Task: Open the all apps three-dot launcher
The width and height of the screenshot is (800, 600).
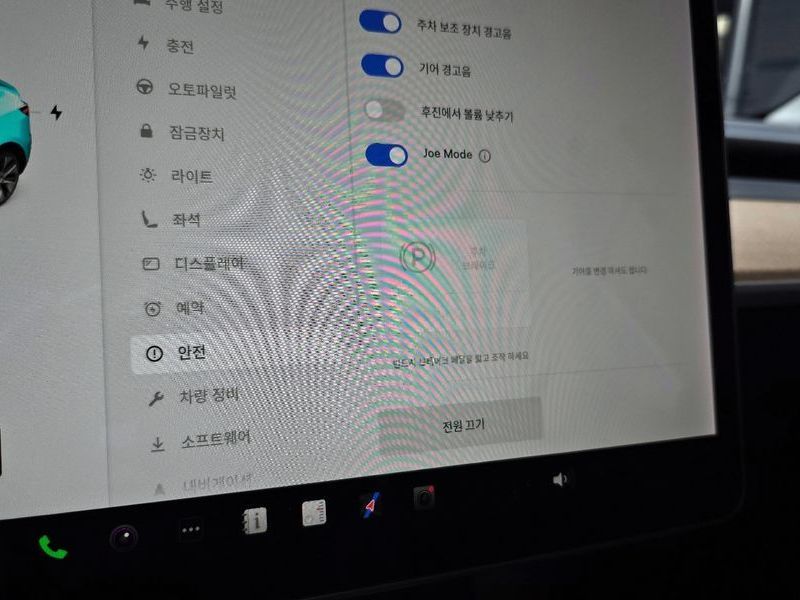Action: pos(191,528)
